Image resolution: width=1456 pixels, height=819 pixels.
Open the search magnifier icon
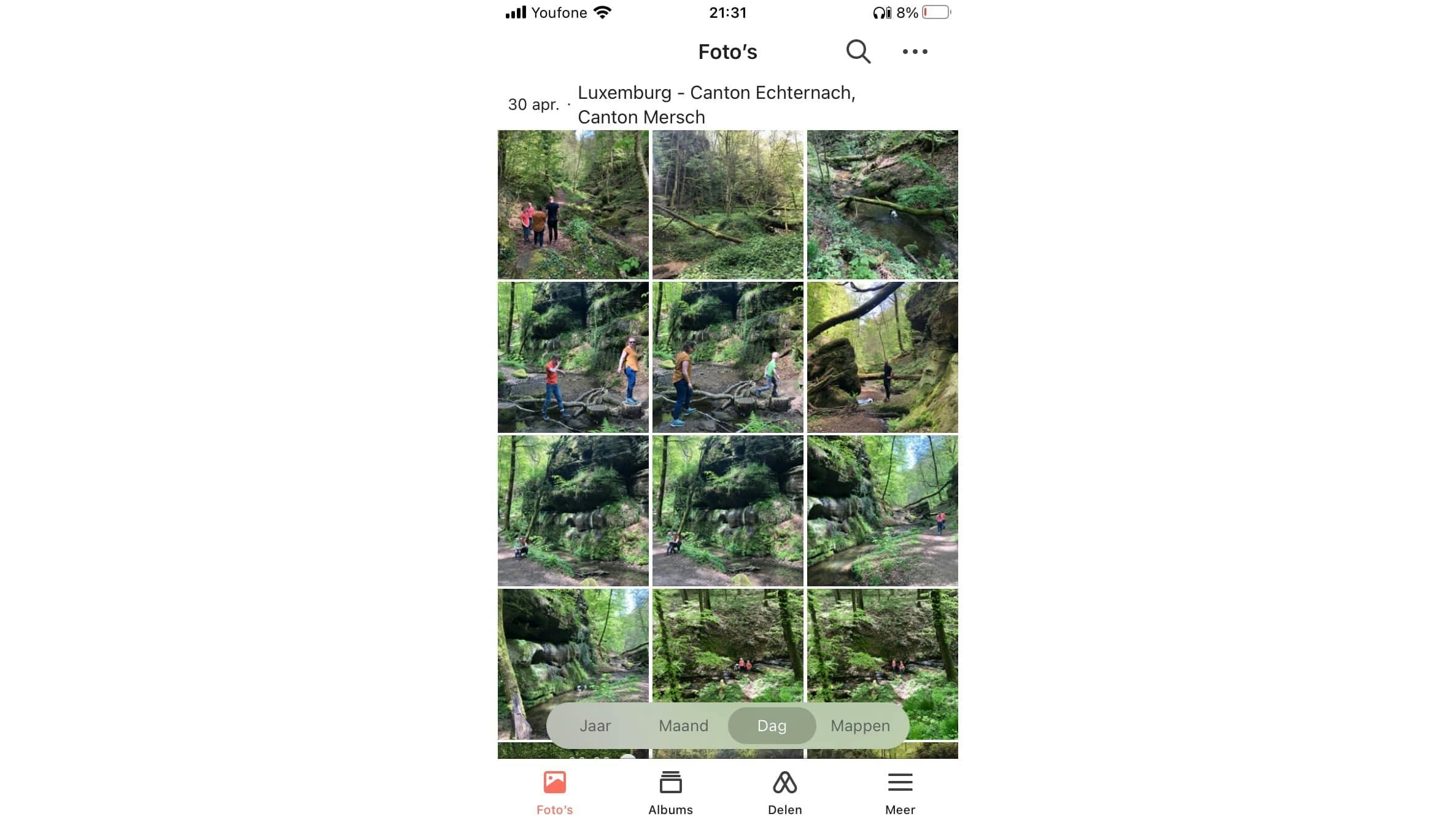pos(858,52)
